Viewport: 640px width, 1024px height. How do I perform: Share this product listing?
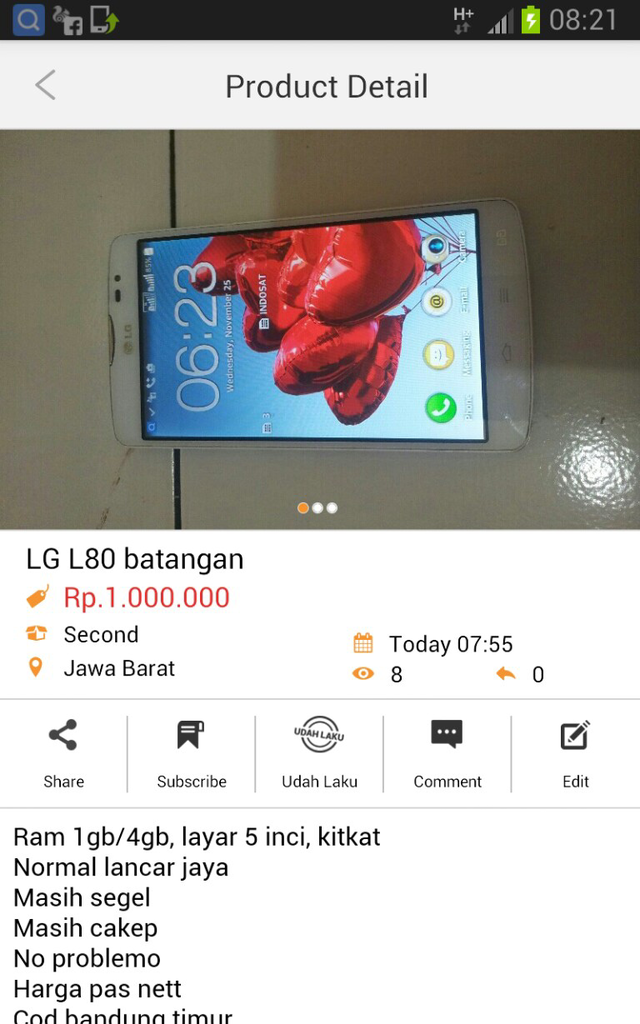coord(63,752)
